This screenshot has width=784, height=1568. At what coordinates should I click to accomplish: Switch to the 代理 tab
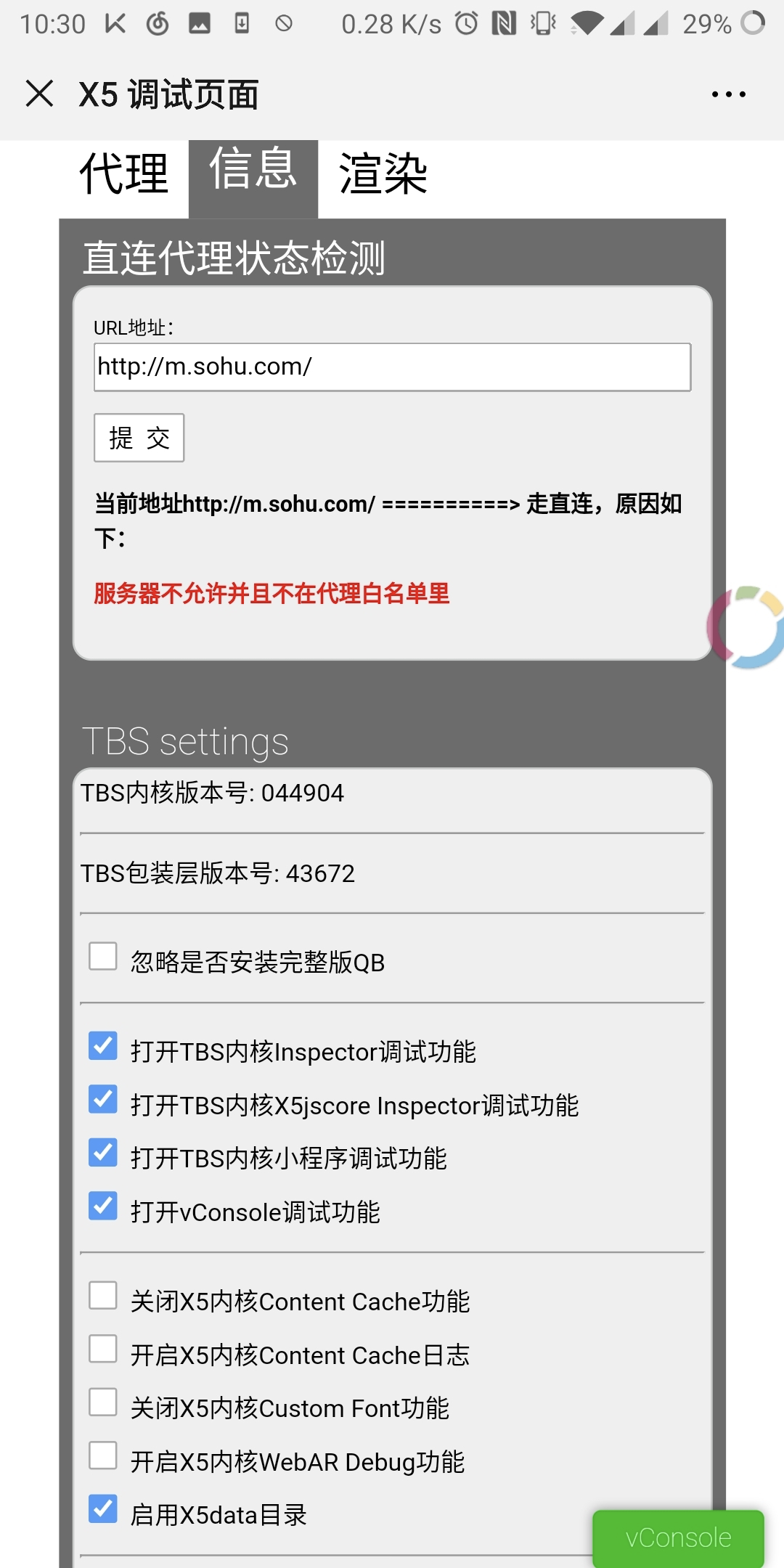[x=123, y=174]
